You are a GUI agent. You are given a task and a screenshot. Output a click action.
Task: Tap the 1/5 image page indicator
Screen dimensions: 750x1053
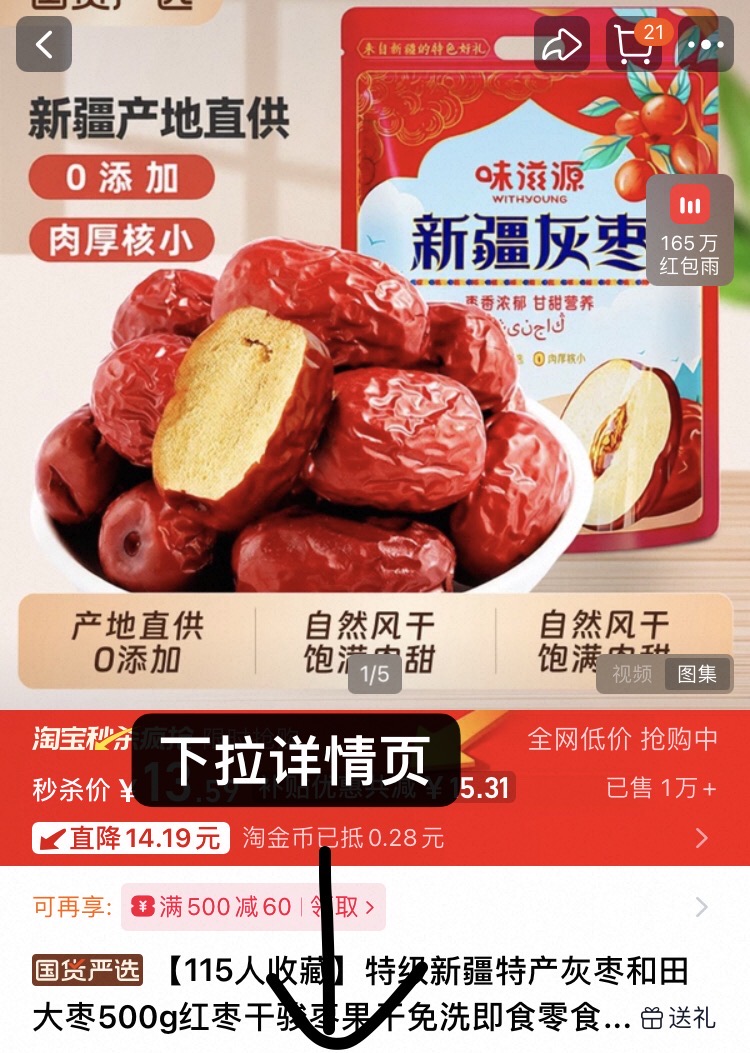click(x=376, y=675)
